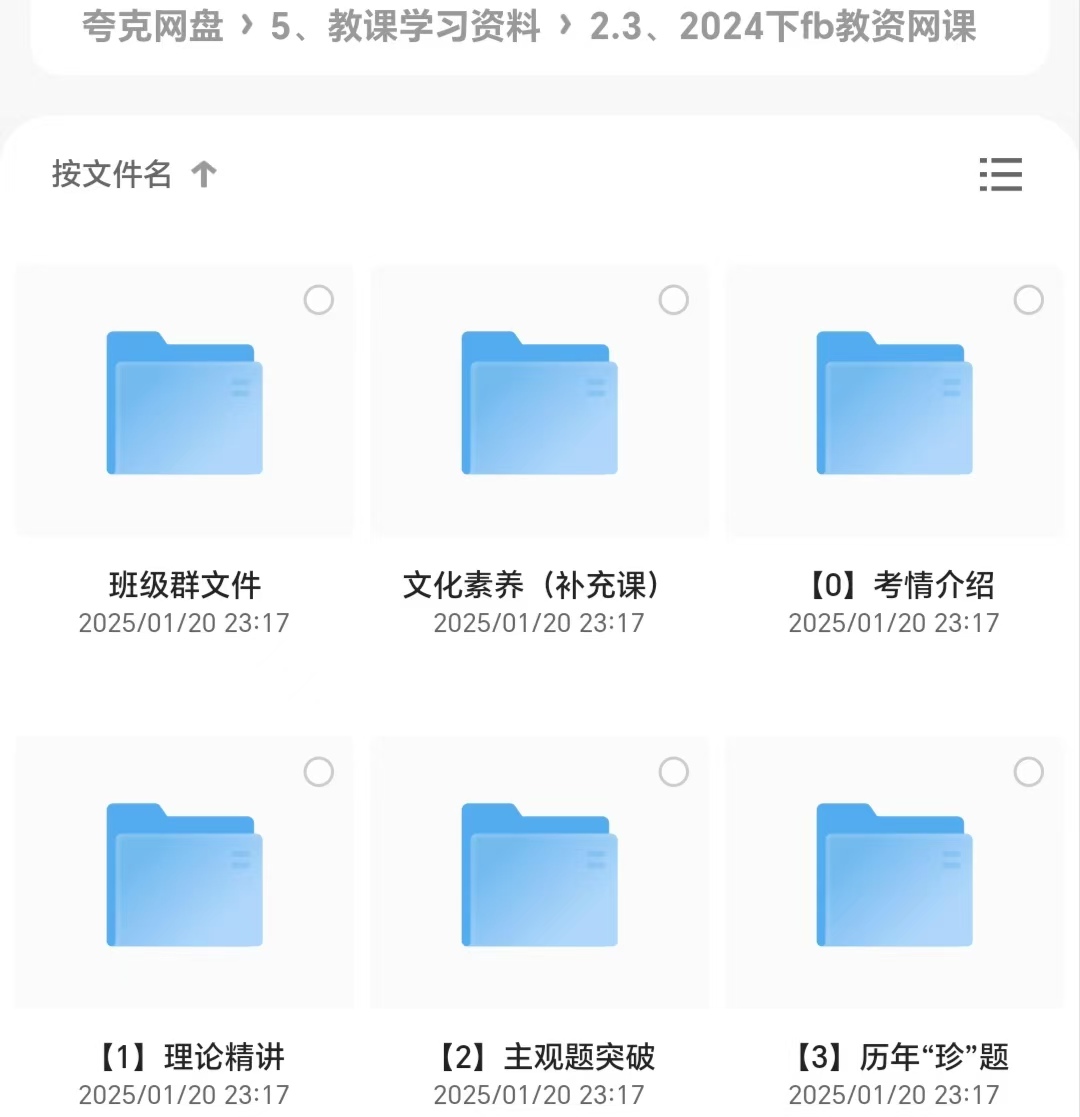The image size is (1080, 1117).
Task: Navigate back to 5、教课学习资料 folder
Action: click(x=405, y=27)
